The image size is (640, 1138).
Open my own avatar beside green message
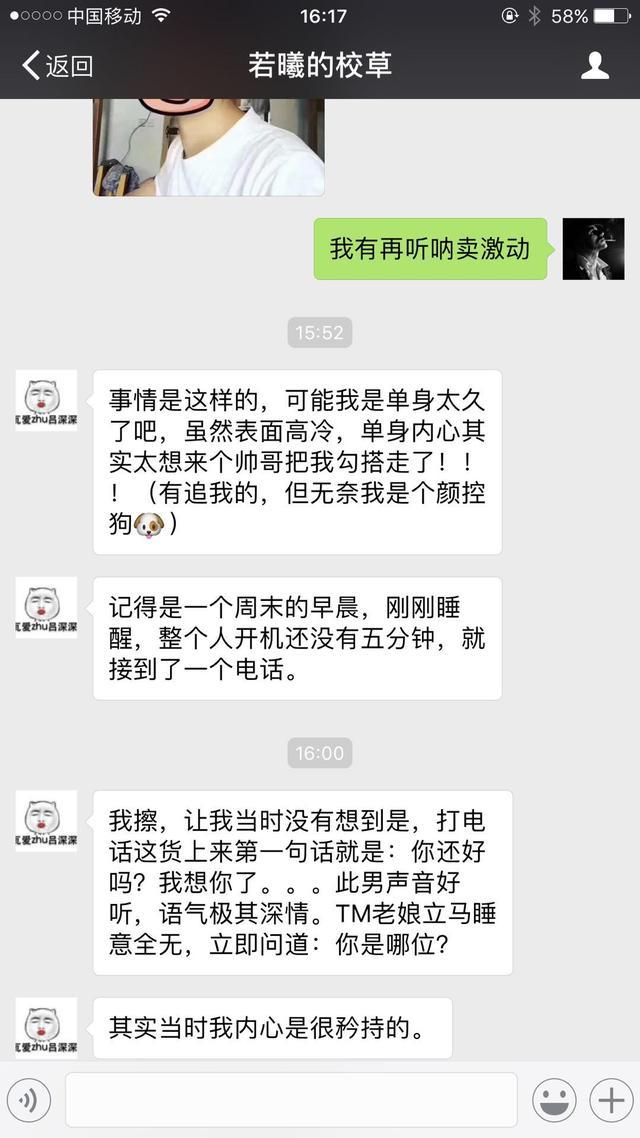pyautogui.click(x=594, y=249)
